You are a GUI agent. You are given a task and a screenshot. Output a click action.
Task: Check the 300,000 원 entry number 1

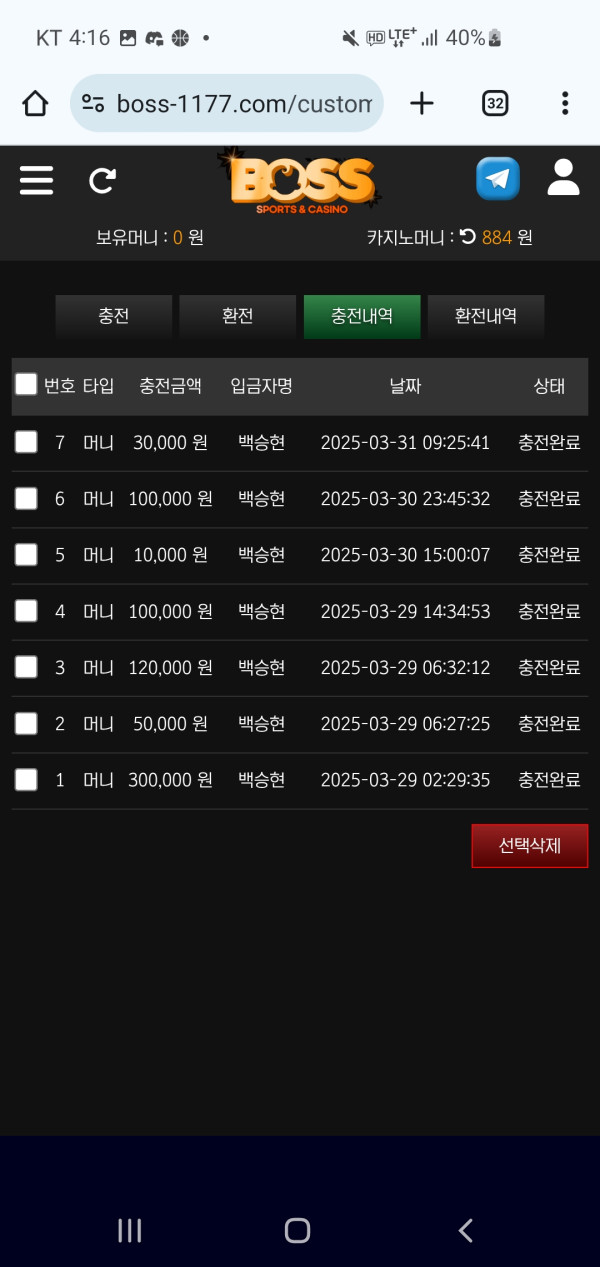[x=26, y=780]
